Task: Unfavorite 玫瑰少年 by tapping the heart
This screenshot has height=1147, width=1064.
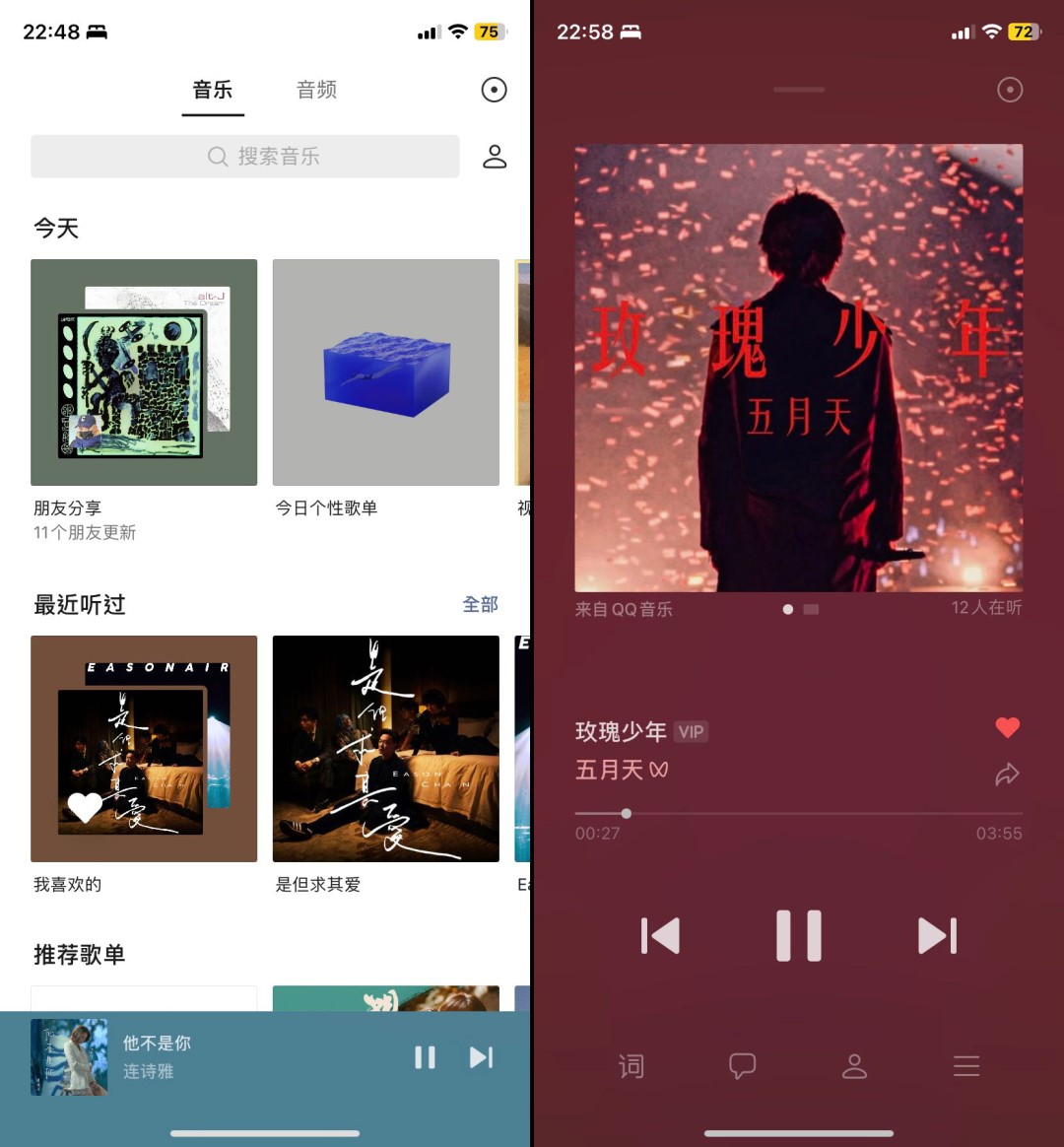Action: (x=1008, y=727)
